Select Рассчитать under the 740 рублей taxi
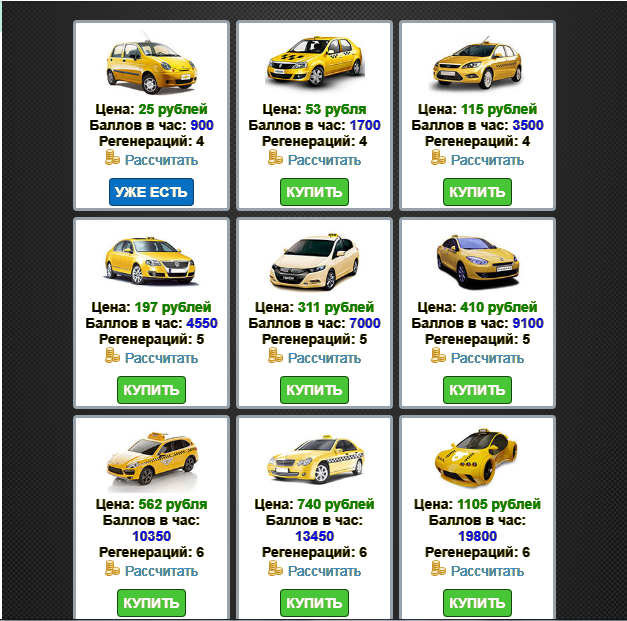Screen dimensions: 627x621 click(324, 571)
